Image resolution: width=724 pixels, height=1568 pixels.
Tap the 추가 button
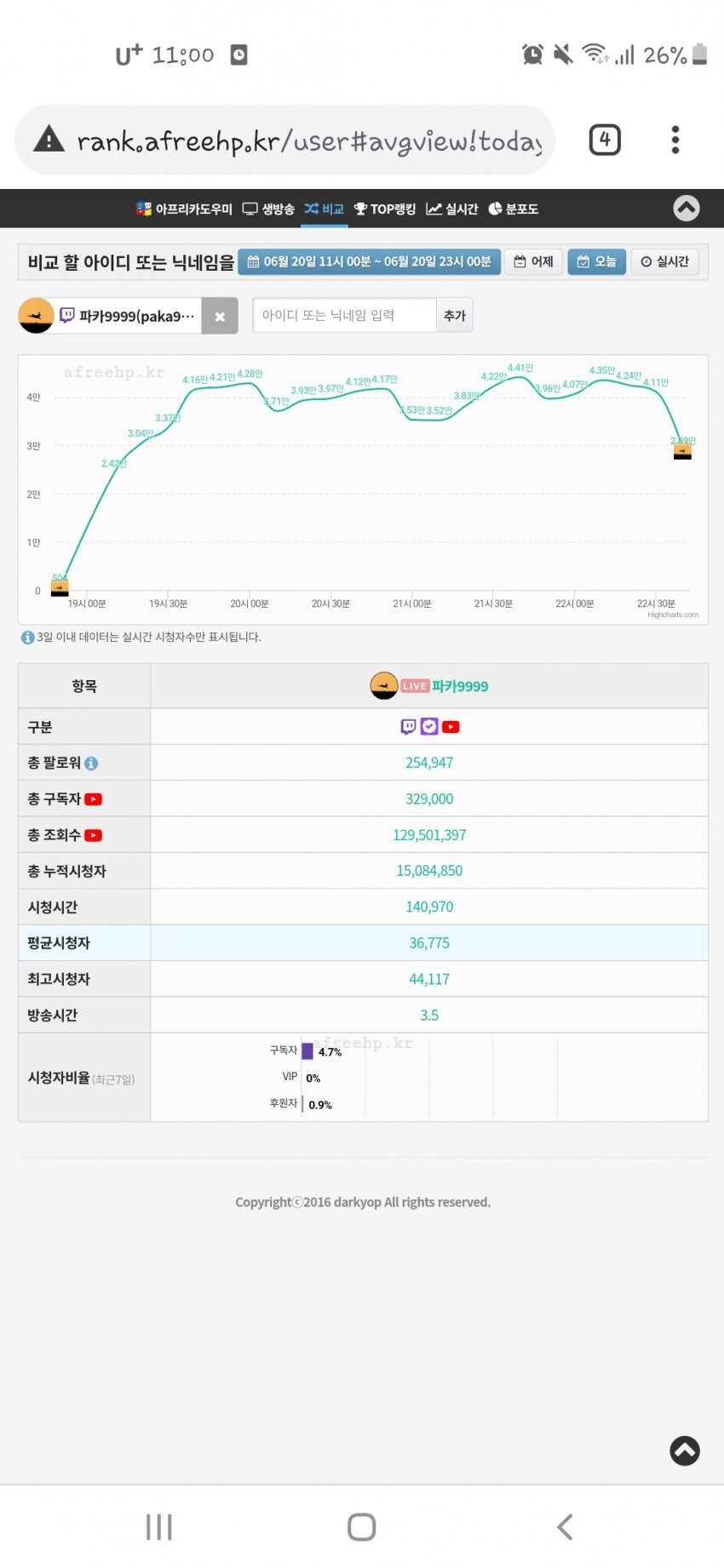[x=455, y=316]
